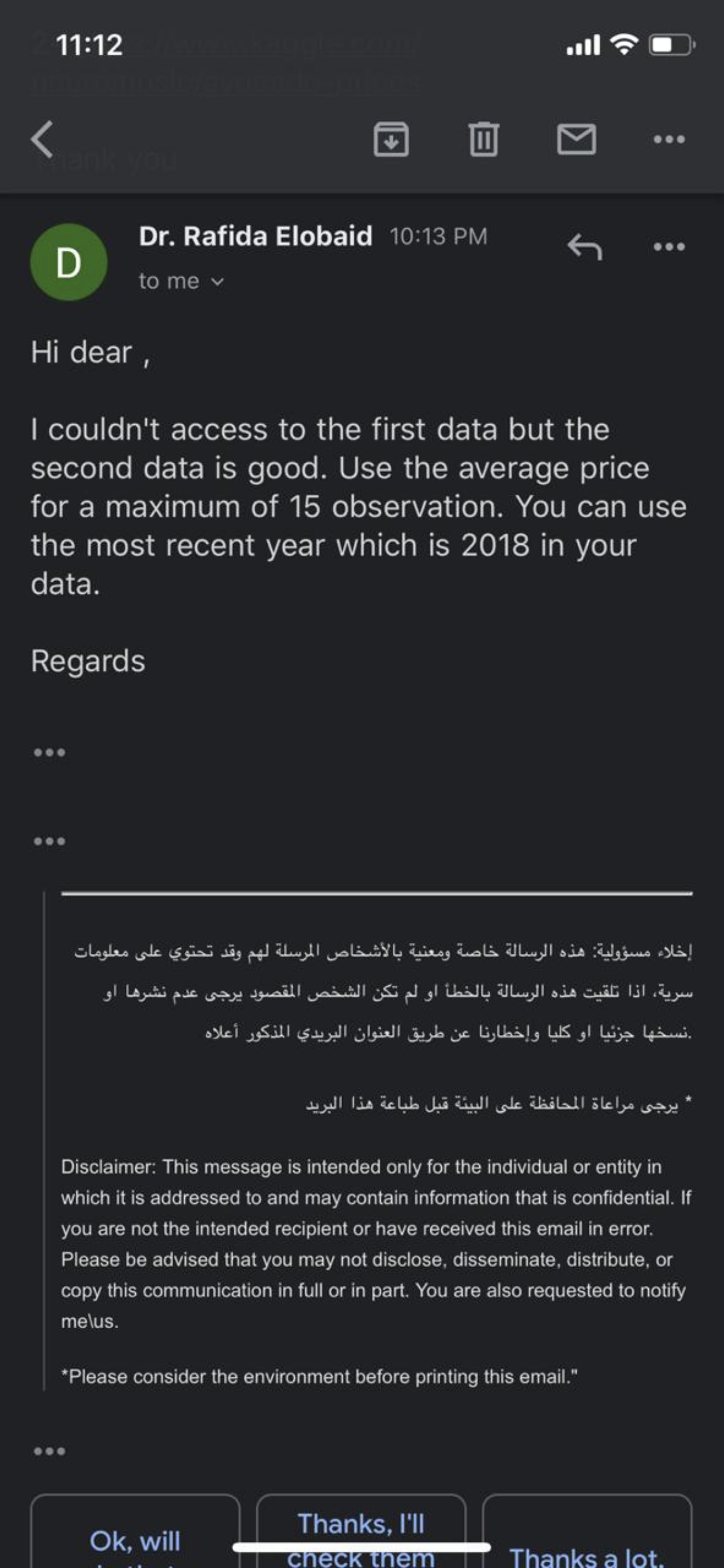Open the top toolbar overflow menu
Image resolution: width=724 pixels, height=1568 pixels.
coord(669,139)
